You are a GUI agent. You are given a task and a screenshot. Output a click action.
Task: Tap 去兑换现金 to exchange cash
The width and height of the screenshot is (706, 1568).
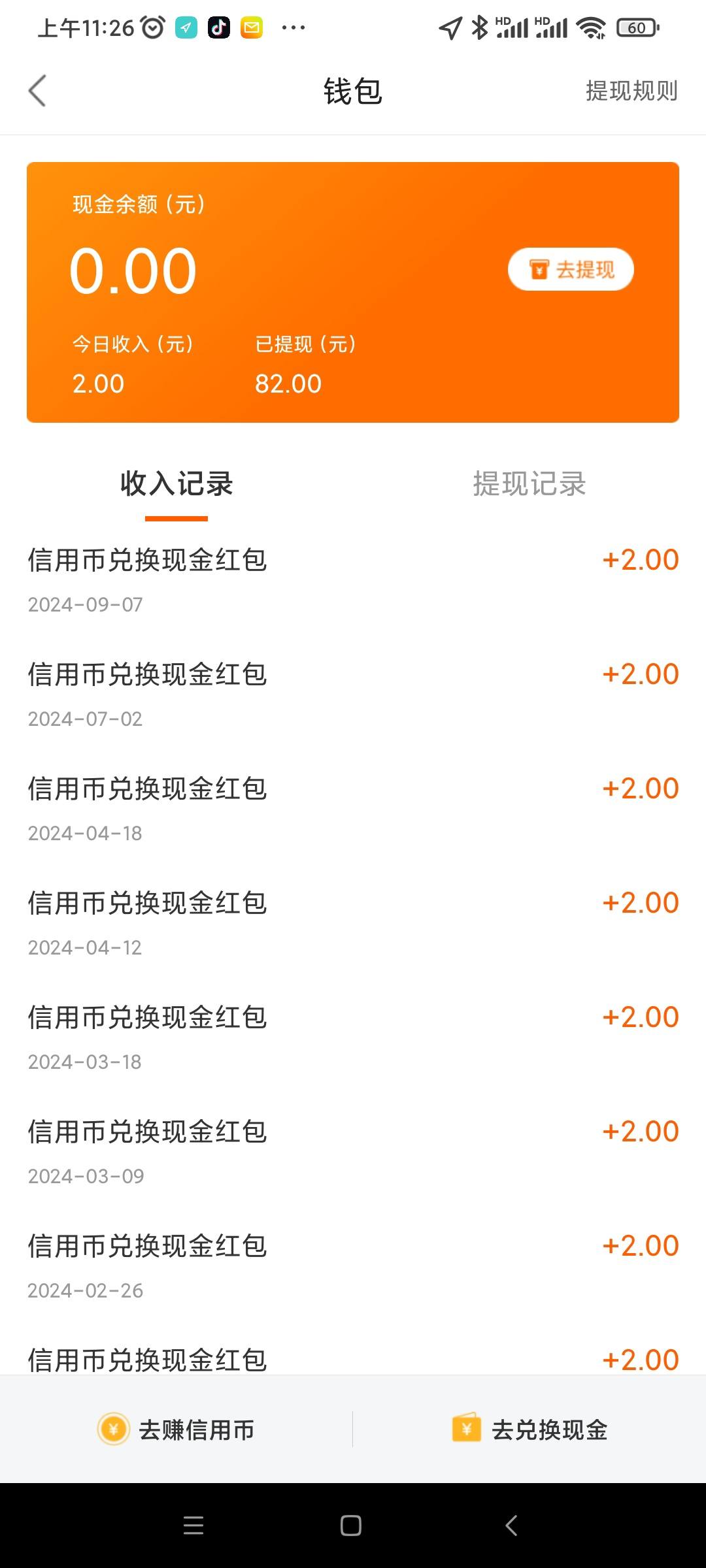click(x=529, y=1429)
